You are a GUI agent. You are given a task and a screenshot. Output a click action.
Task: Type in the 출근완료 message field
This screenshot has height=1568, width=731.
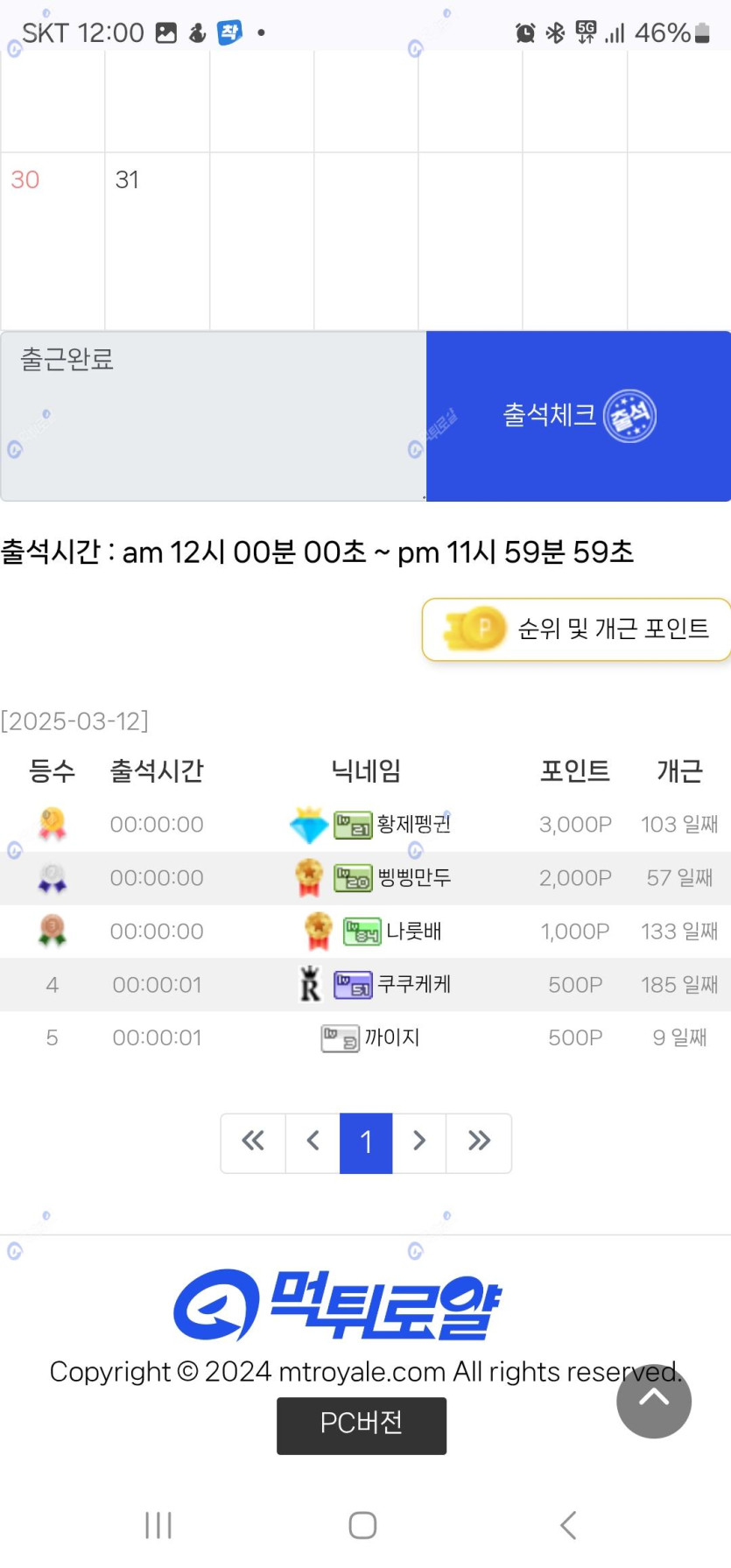pos(213,416)
